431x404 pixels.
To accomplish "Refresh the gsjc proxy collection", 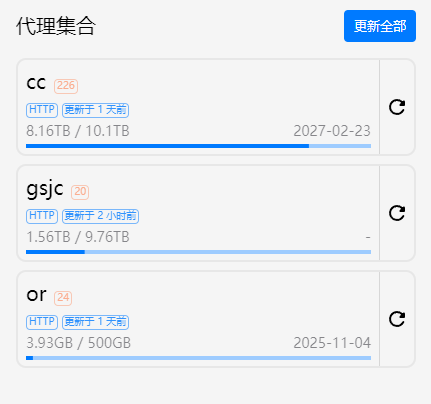I will point(397,213).
